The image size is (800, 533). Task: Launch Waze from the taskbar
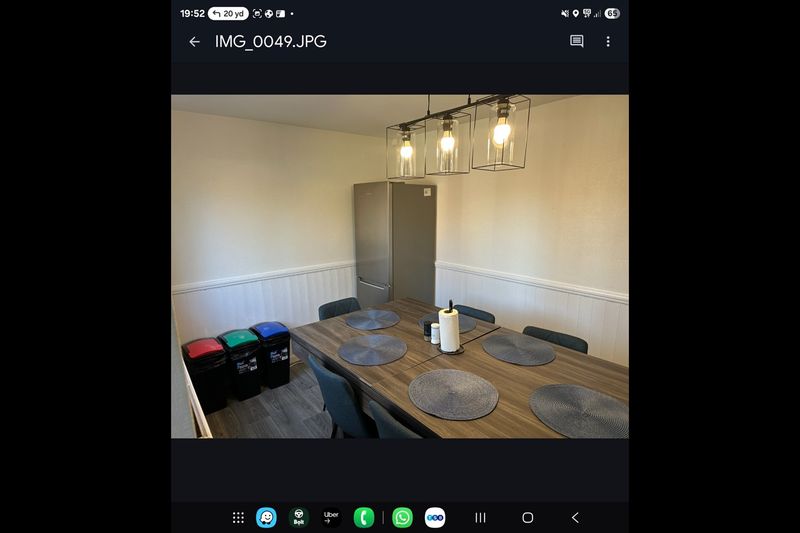coord(266,517)
